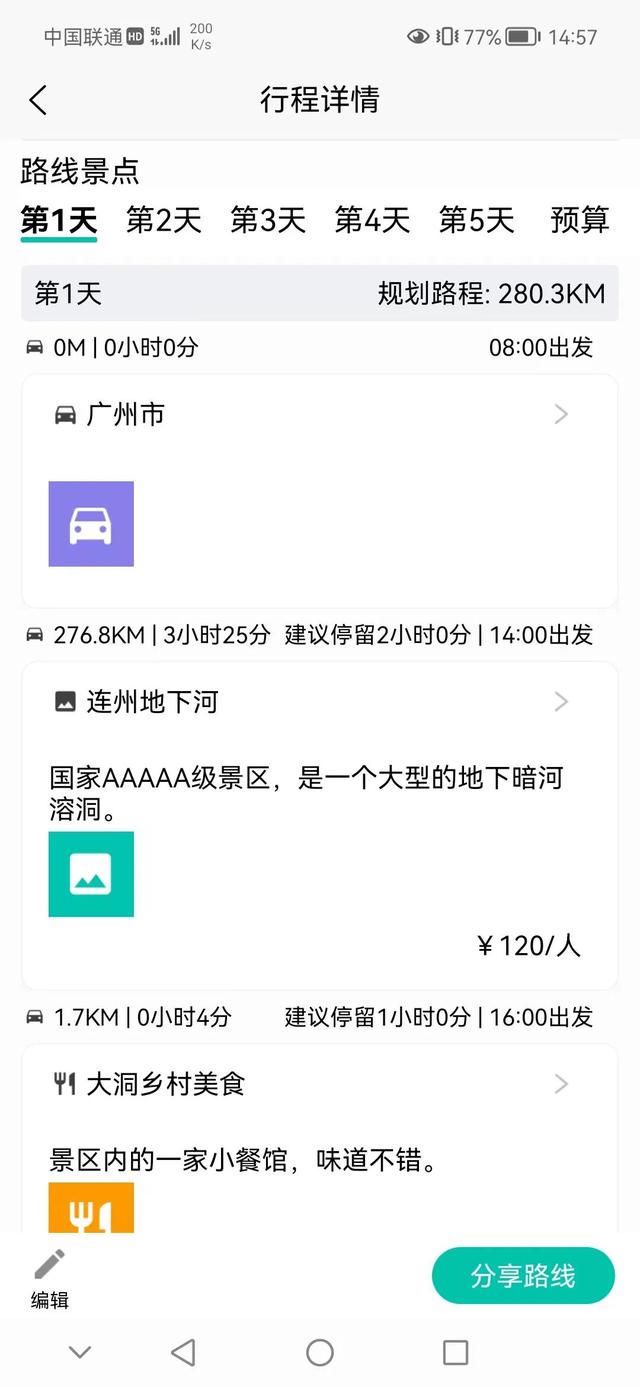Select the 第1天 tab
Screen dimensions: 640x1387
pos(59,221)
